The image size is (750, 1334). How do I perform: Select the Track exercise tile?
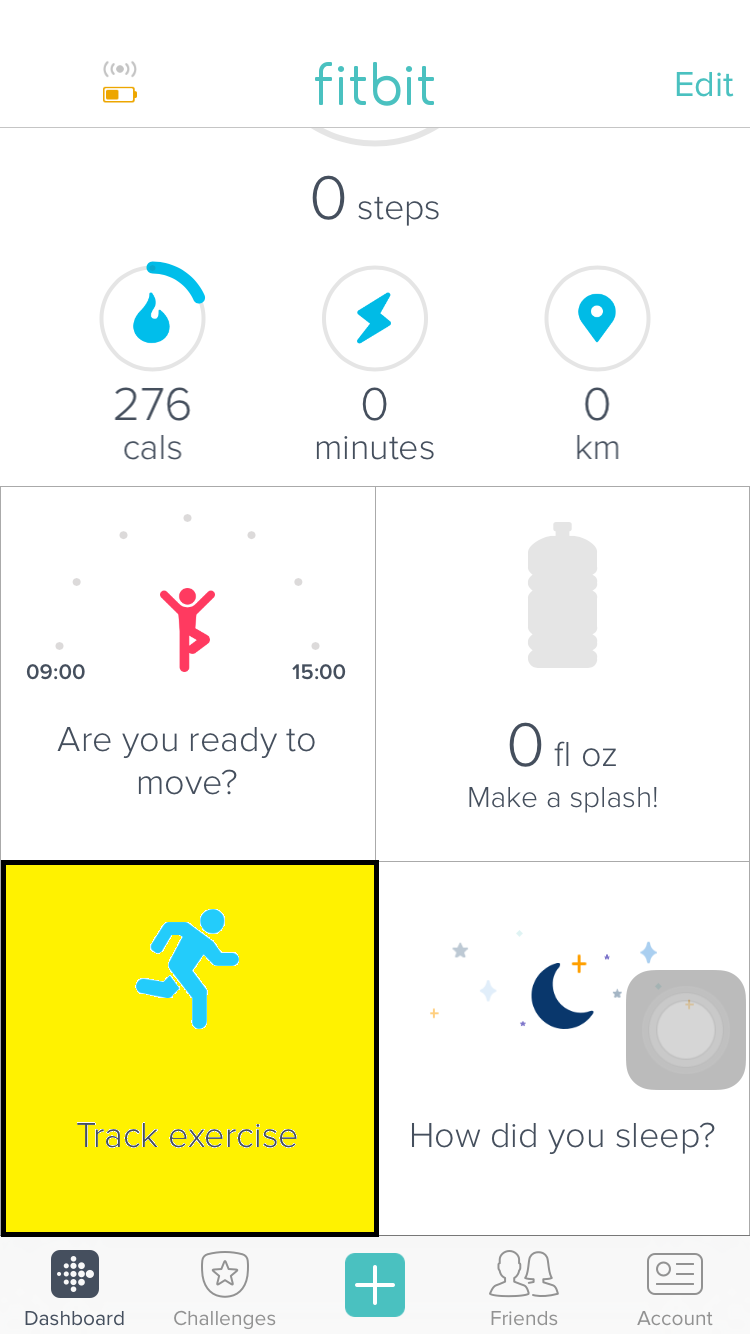189,1048
